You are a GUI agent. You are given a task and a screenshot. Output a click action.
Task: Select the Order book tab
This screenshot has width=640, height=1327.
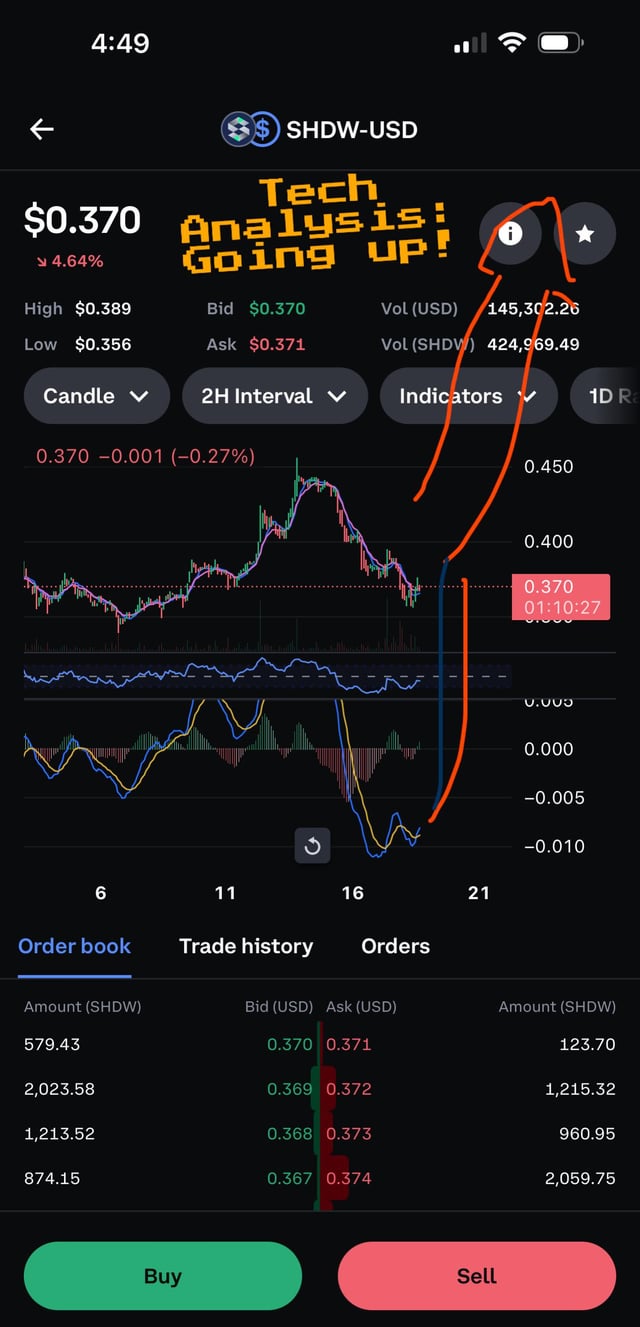tap(75, 946)
